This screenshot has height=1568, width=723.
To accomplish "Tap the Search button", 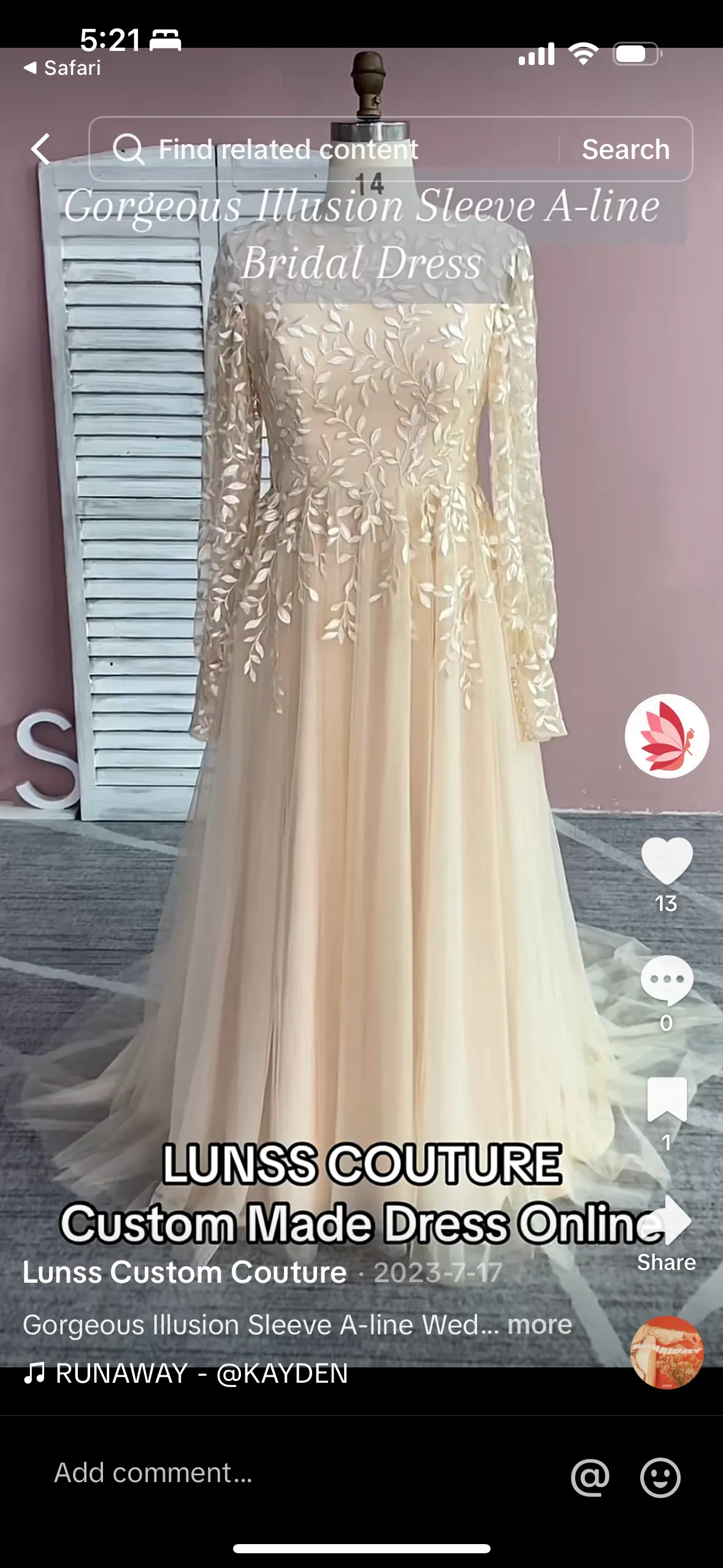I will tap(625, 149).
